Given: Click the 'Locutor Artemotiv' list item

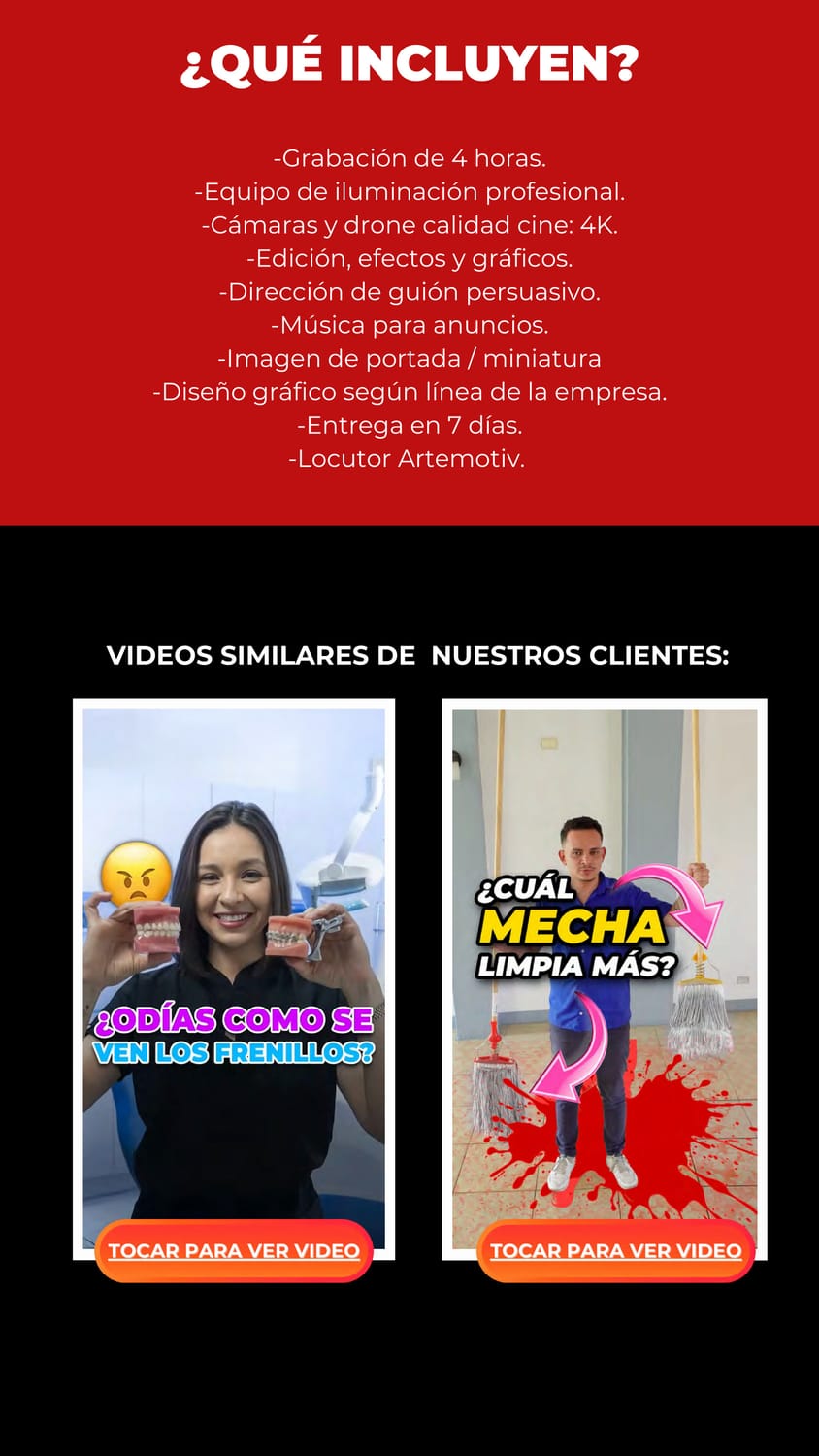Looking at the screenshot, I should click(409, 458).
